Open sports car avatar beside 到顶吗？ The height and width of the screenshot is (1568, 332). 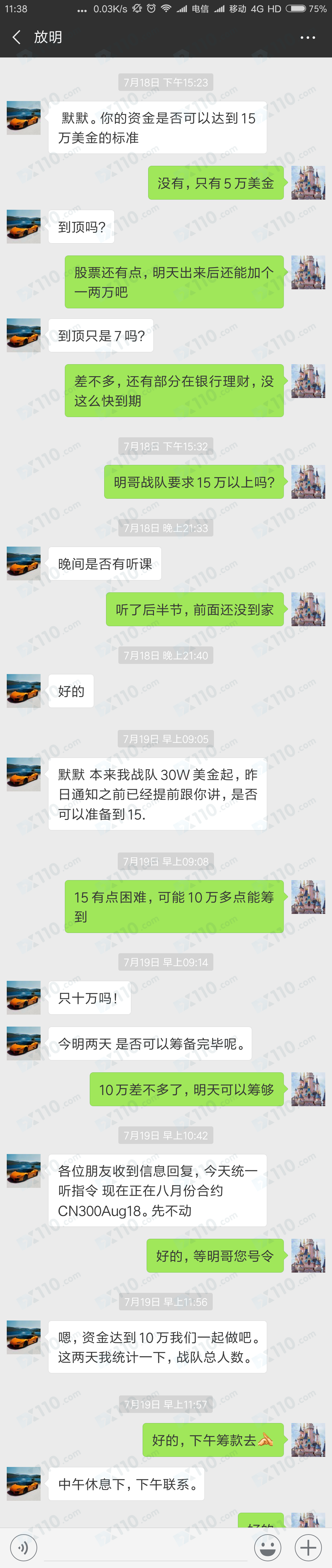(24, 226)
